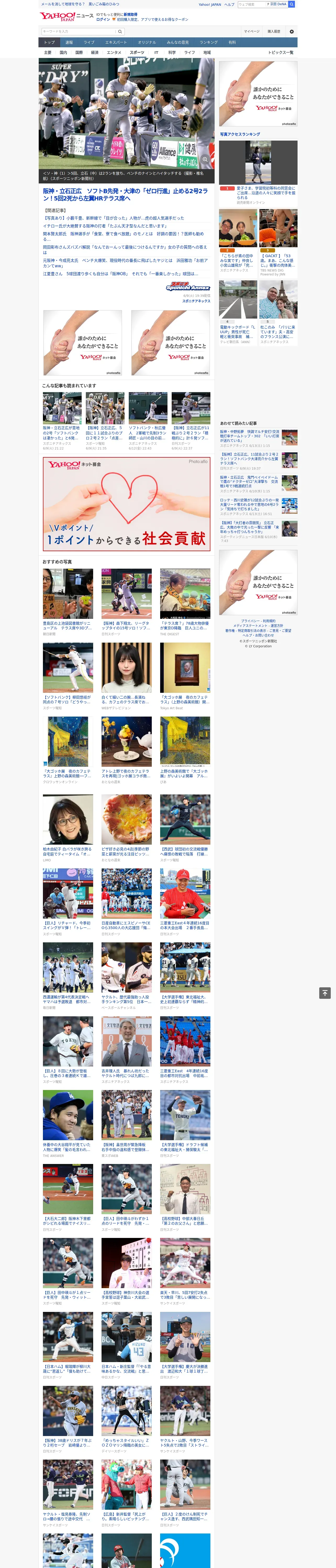This screenshot has height=1568, width=336.
Task: Open マイページ
Action: coord(252,32)
